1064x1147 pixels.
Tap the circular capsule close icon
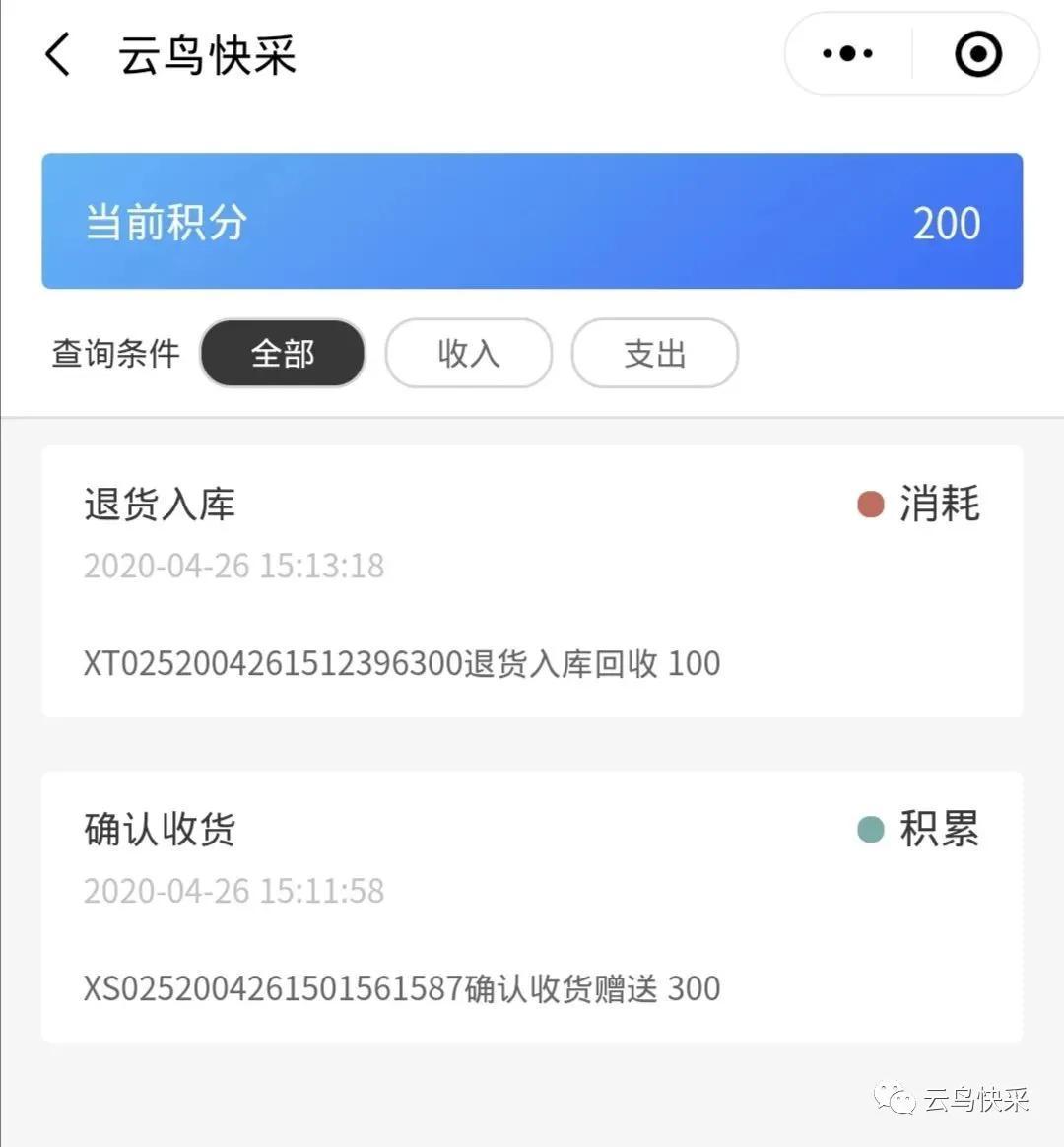pyautogui.click(x=976, y=54)
